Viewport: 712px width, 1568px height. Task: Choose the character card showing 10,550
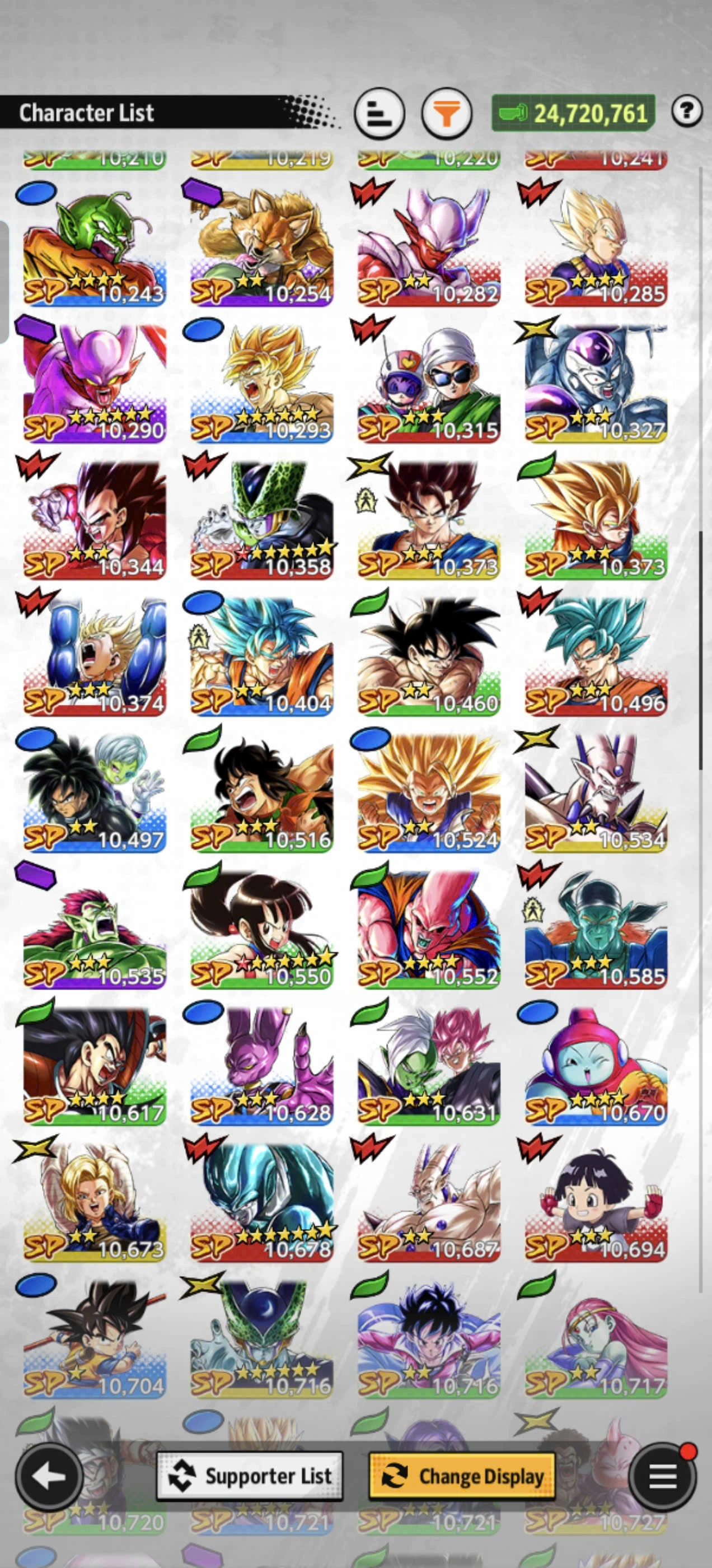[x=261, y=930]
